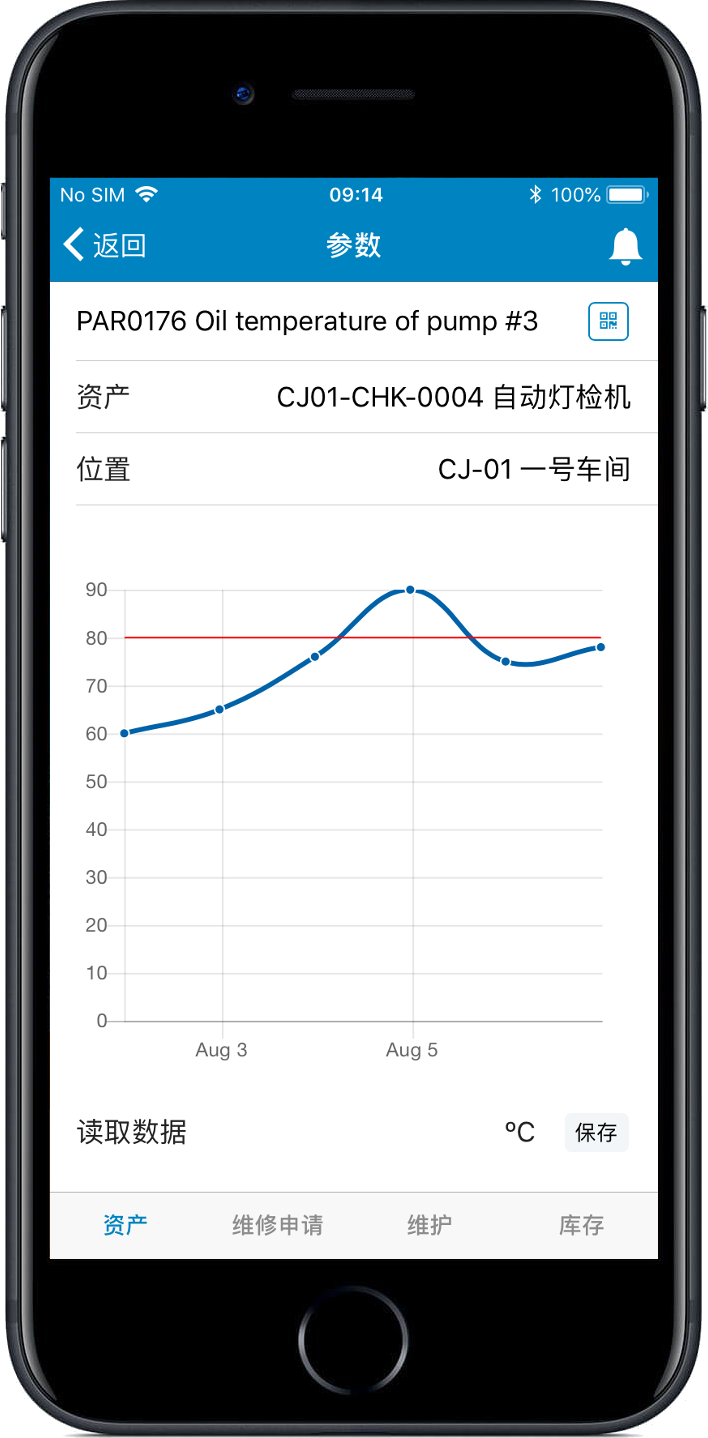Switch to the 维修申请 tab
The width and height of the screenshot is (708, 1438).
(278, 1225)
